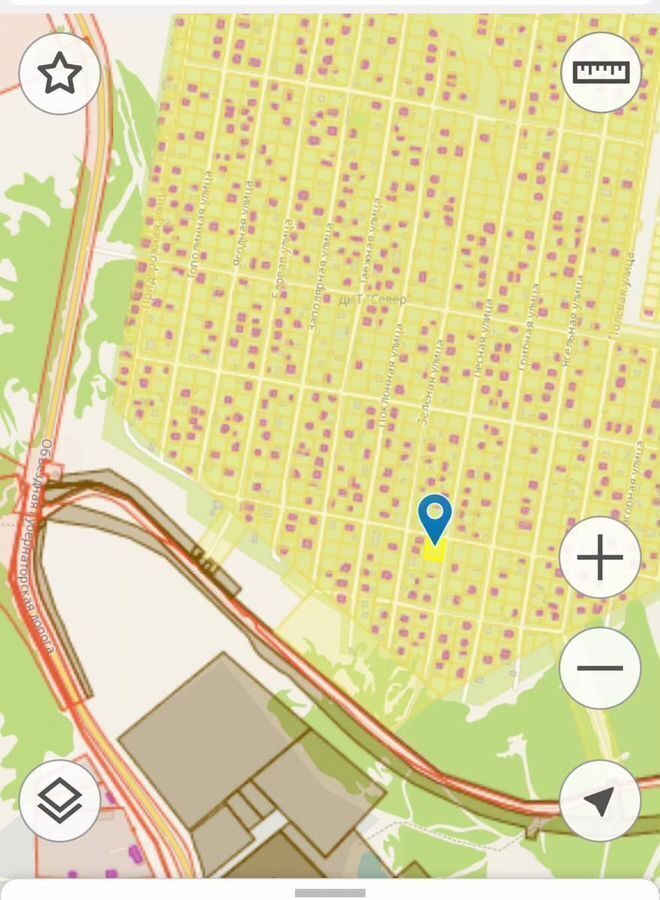The width and height of the screenshot is (660, 900).
Task: Zoom out with the minus button
Action: [x=600, y=668]
